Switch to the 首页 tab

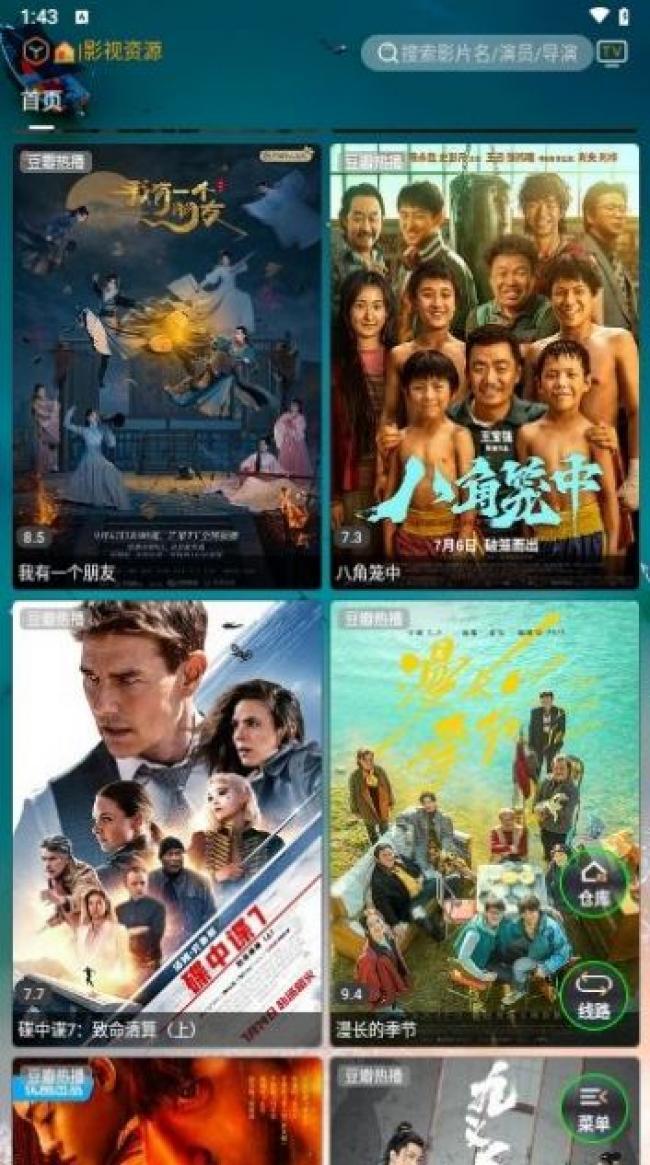point(42,101)
